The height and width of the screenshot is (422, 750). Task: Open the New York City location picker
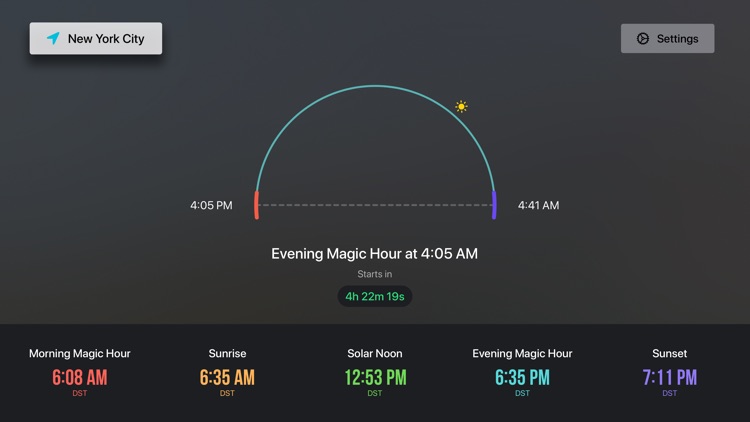(x=96, y=39)
